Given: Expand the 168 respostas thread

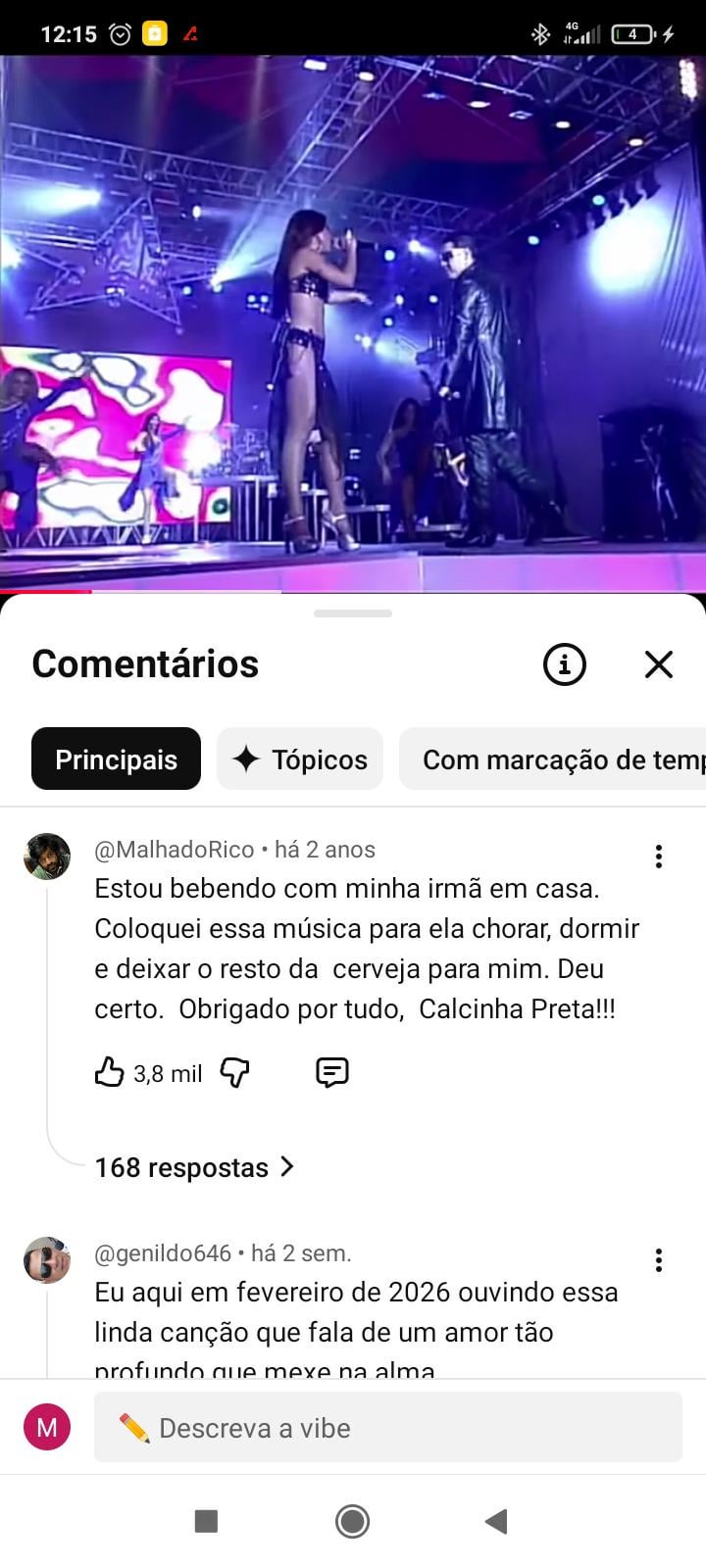Looking at the screenshot, I should [x=194, y=1167].
